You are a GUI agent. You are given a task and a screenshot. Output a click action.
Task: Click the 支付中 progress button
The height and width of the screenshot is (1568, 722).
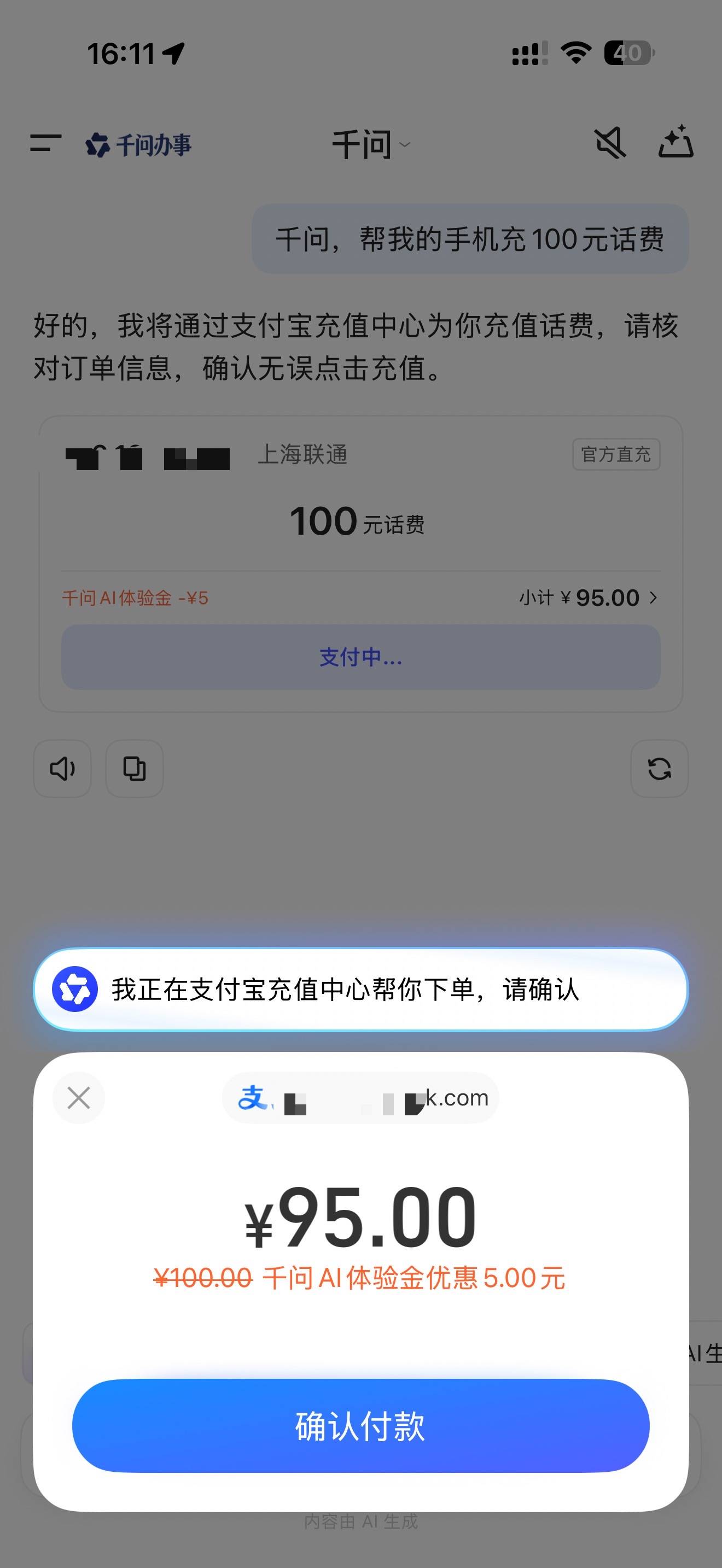[x=360, y=658]
